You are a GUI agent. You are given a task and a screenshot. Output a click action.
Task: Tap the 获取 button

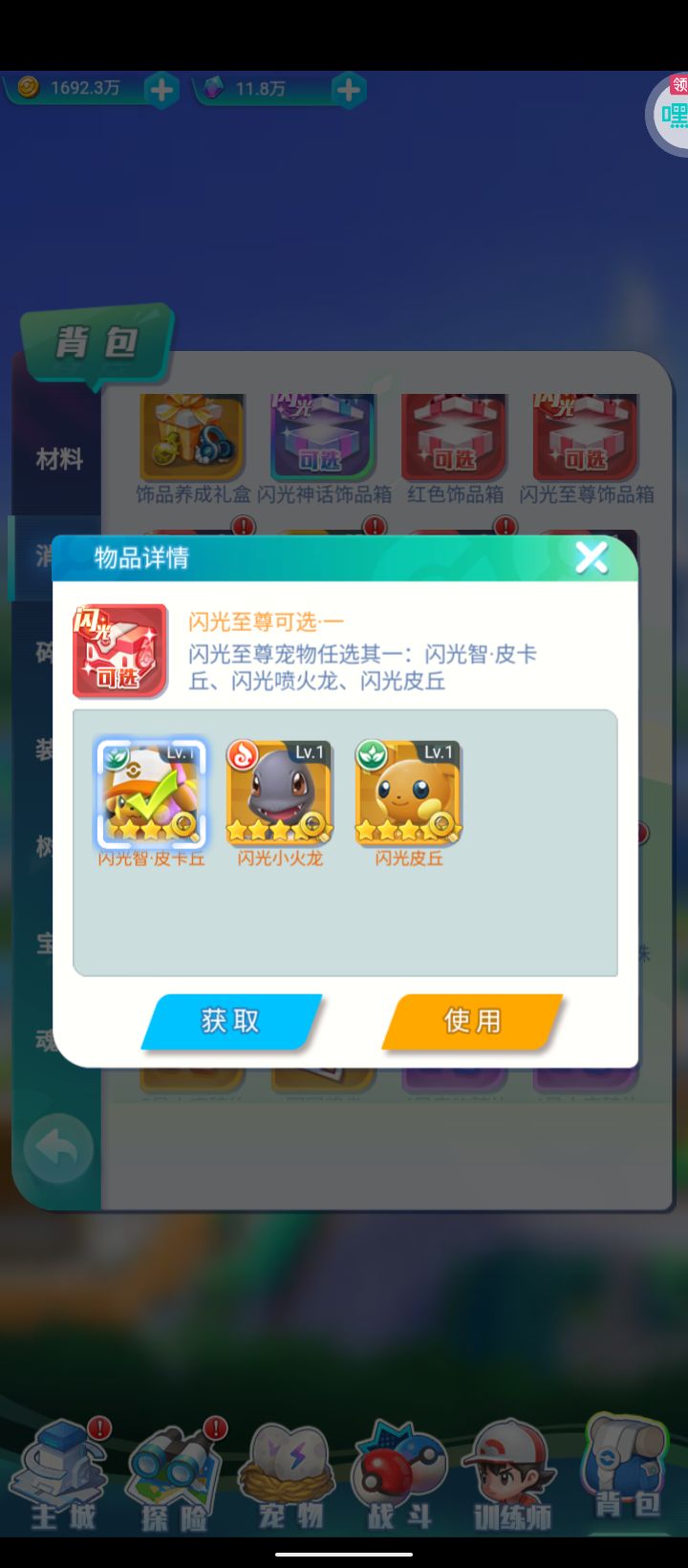[x=231, y=1021]
